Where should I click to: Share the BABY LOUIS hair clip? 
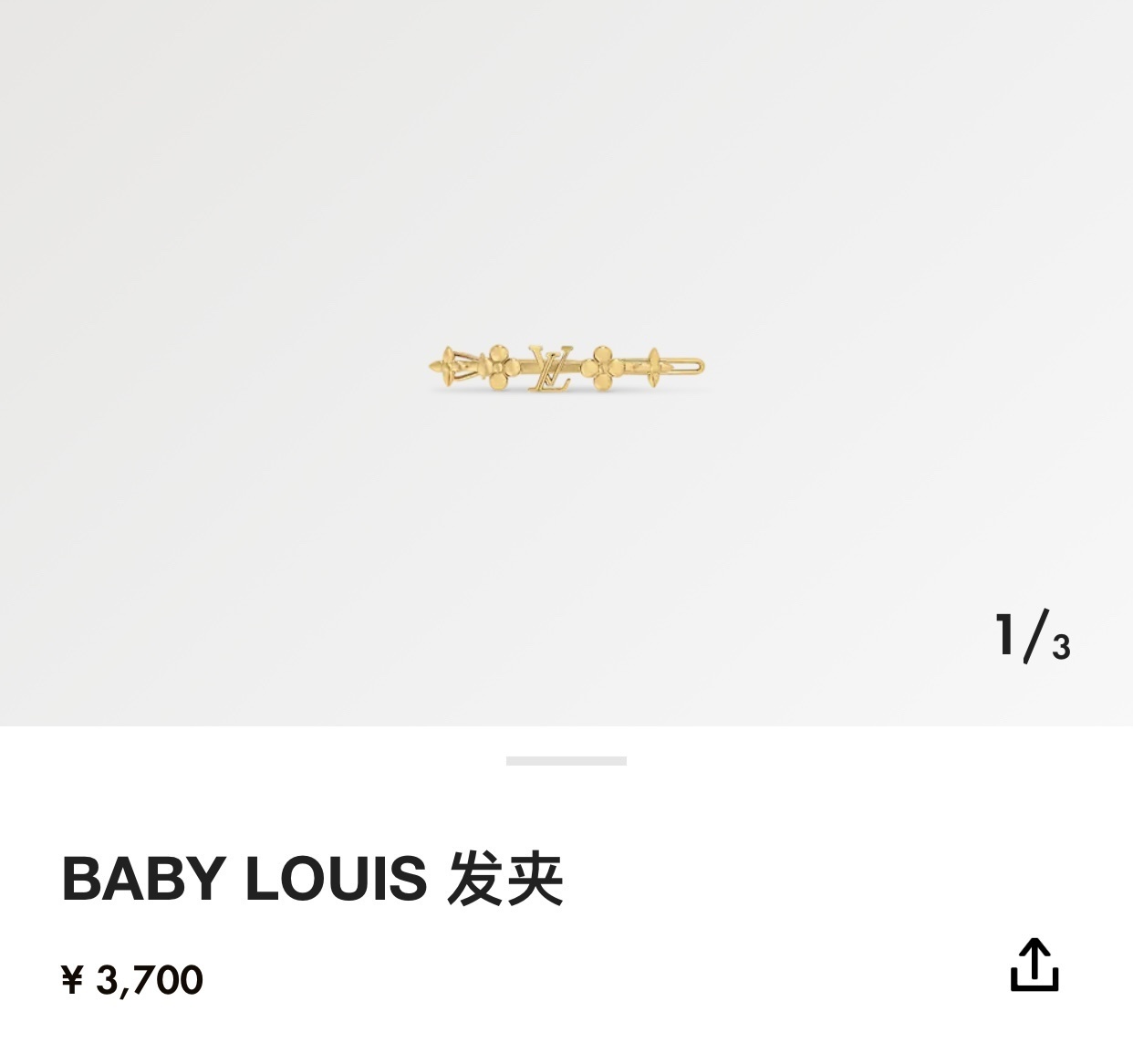[x=1034, y=965]
